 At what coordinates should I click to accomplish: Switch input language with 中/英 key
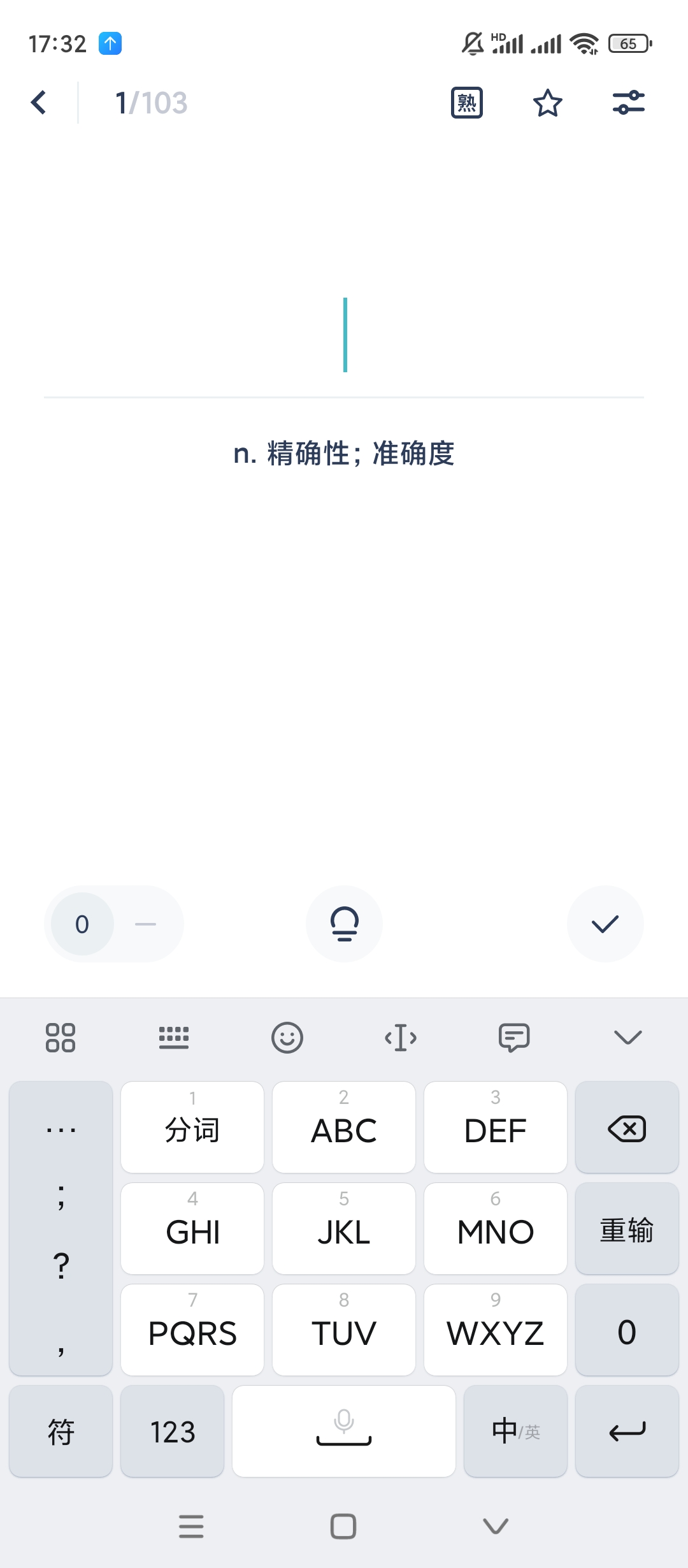[515, 1431]
